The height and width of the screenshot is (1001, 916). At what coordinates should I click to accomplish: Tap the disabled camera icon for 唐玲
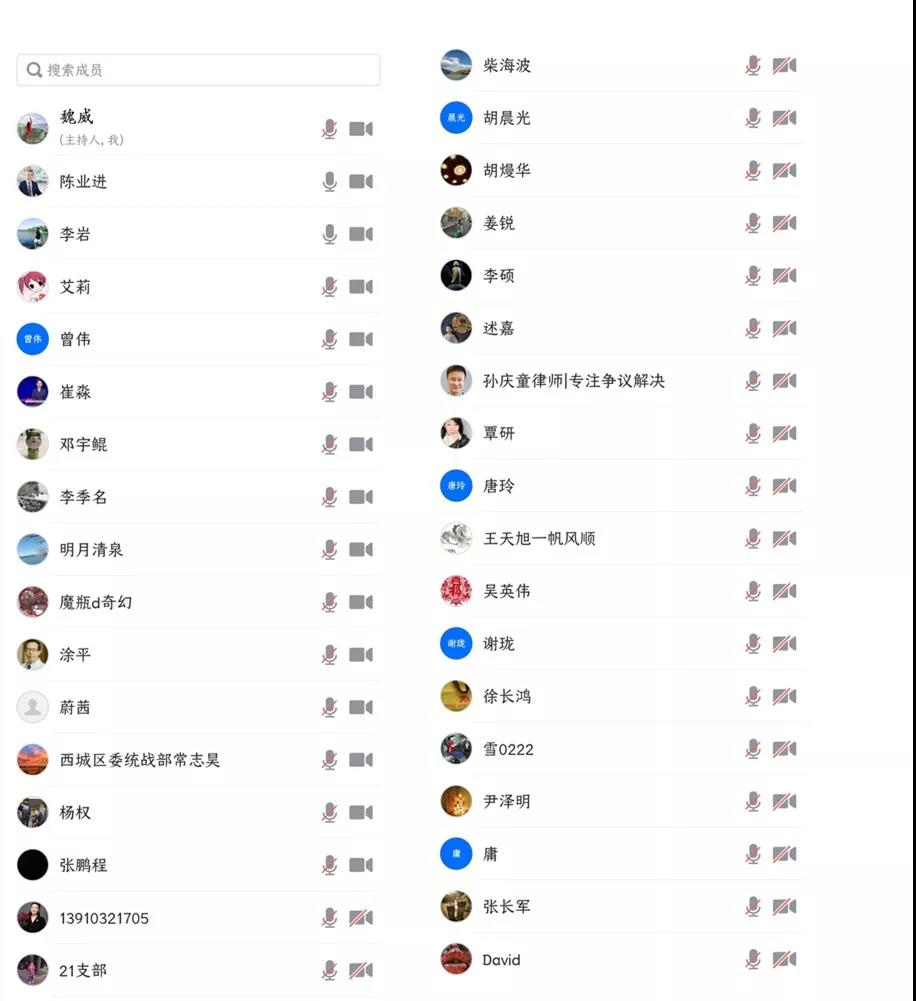pyautogui.click(x=785, y=486)
